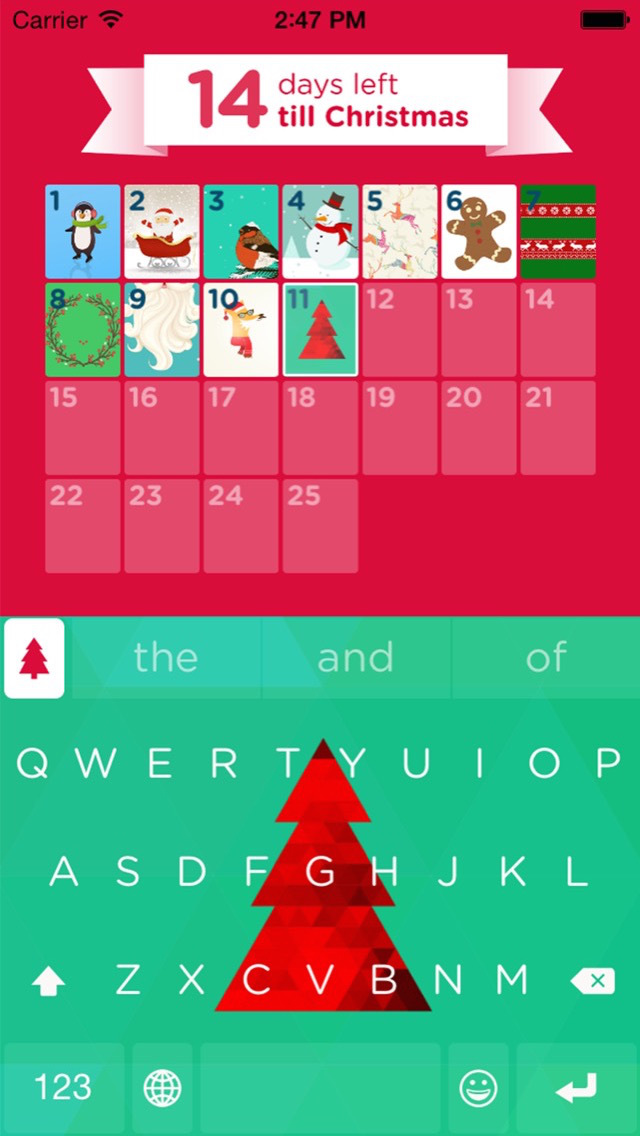This screenshot has width=640, height=1136.
Task: Open the day 4 snowman tile
Action: click(320, 232)
